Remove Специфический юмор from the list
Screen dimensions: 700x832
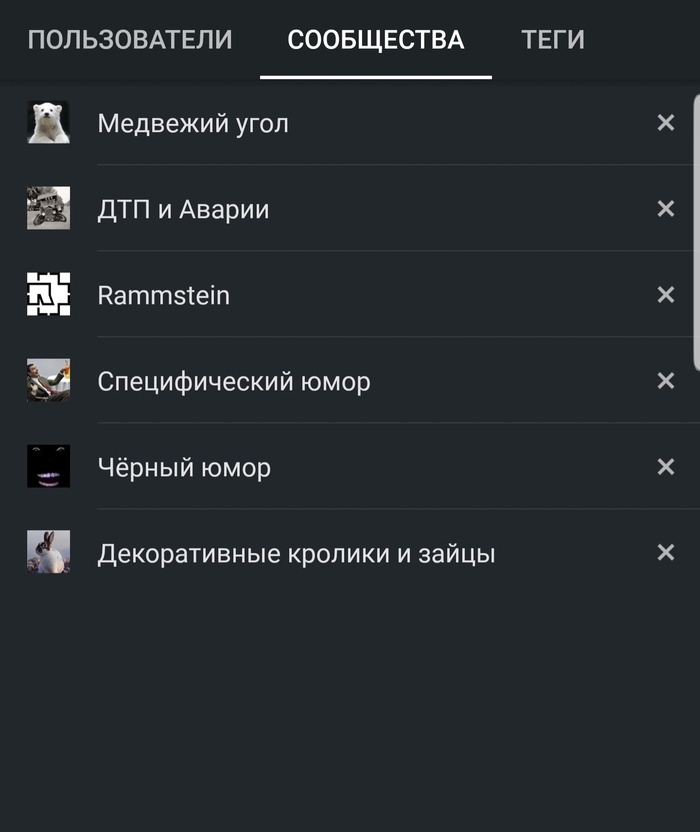[x=665, y=381]
